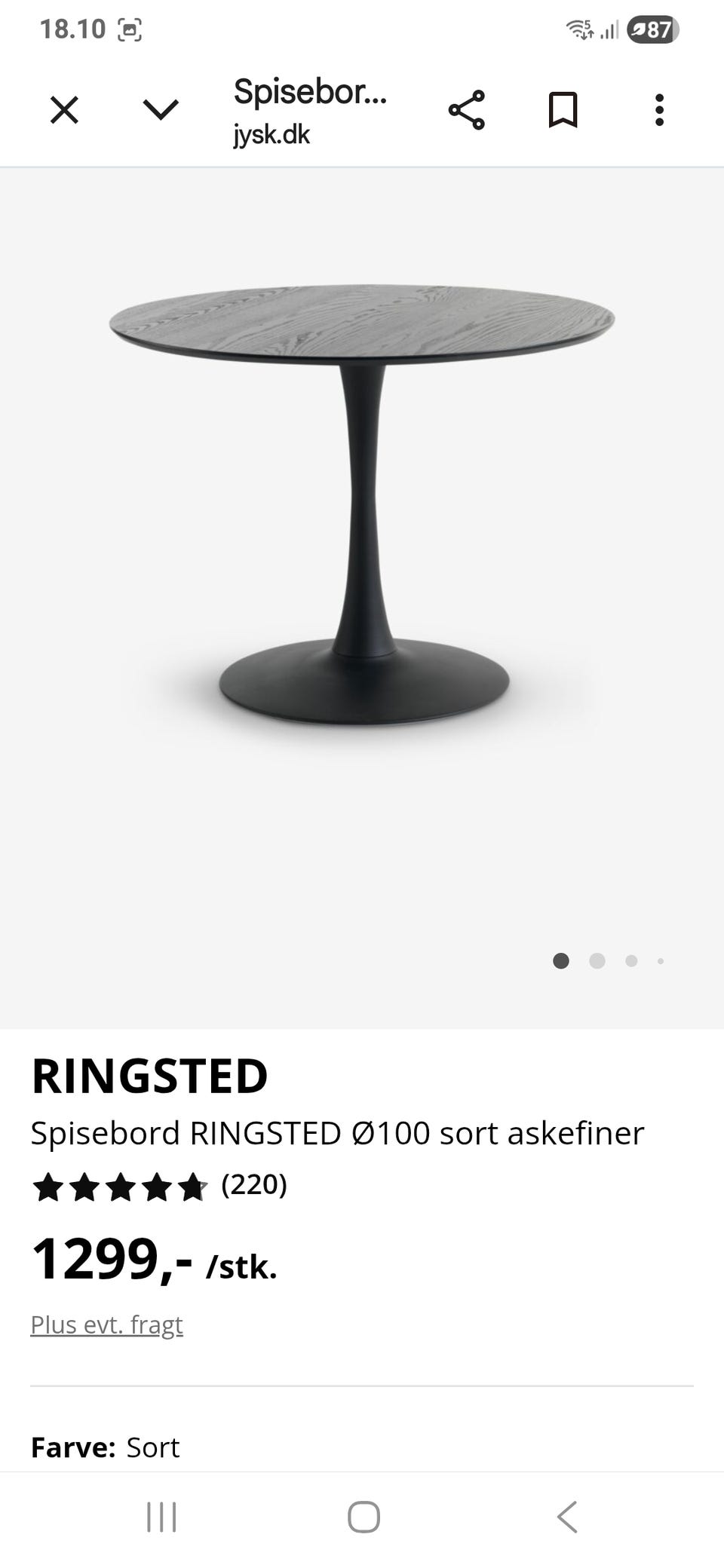Jump to the second product image dot
The height and width of the screenshot is (1568, 724).
click(x=597, y=961)
